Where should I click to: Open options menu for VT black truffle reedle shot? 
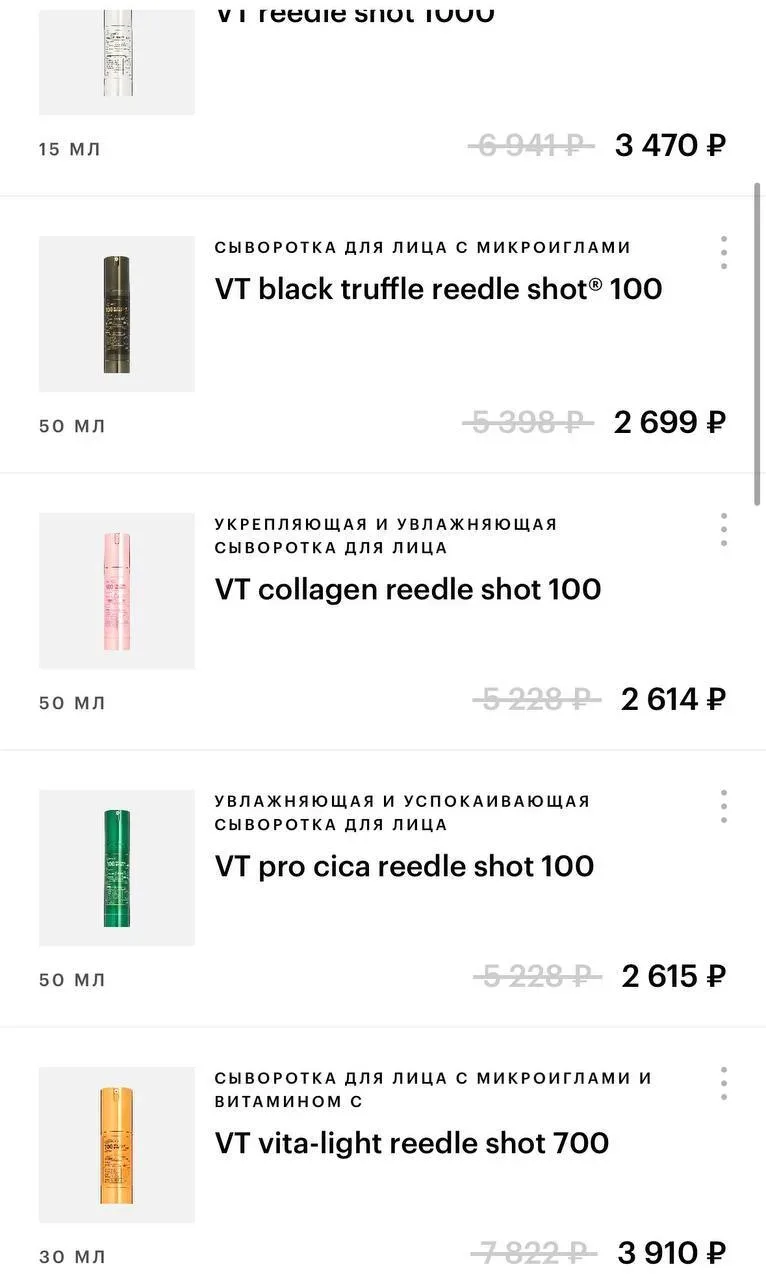click(x=723, y=253)
